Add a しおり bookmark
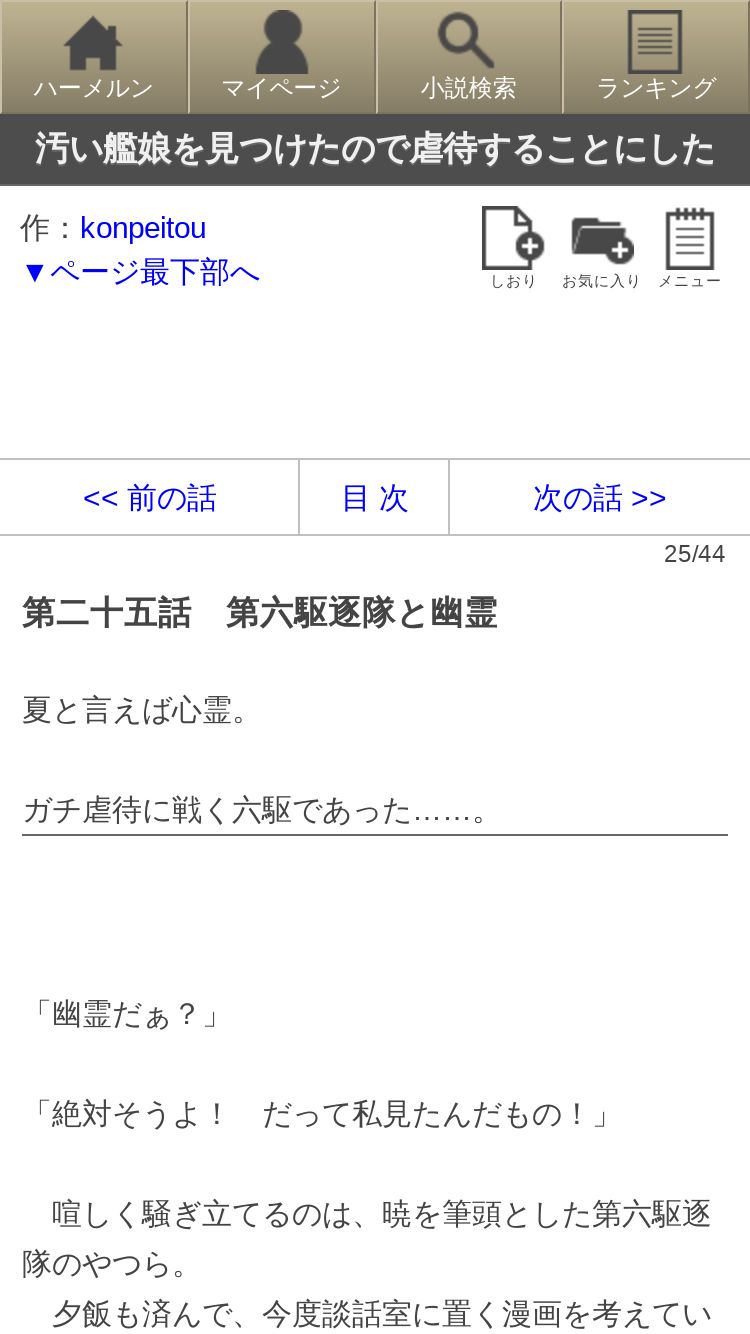 [512, 248]
